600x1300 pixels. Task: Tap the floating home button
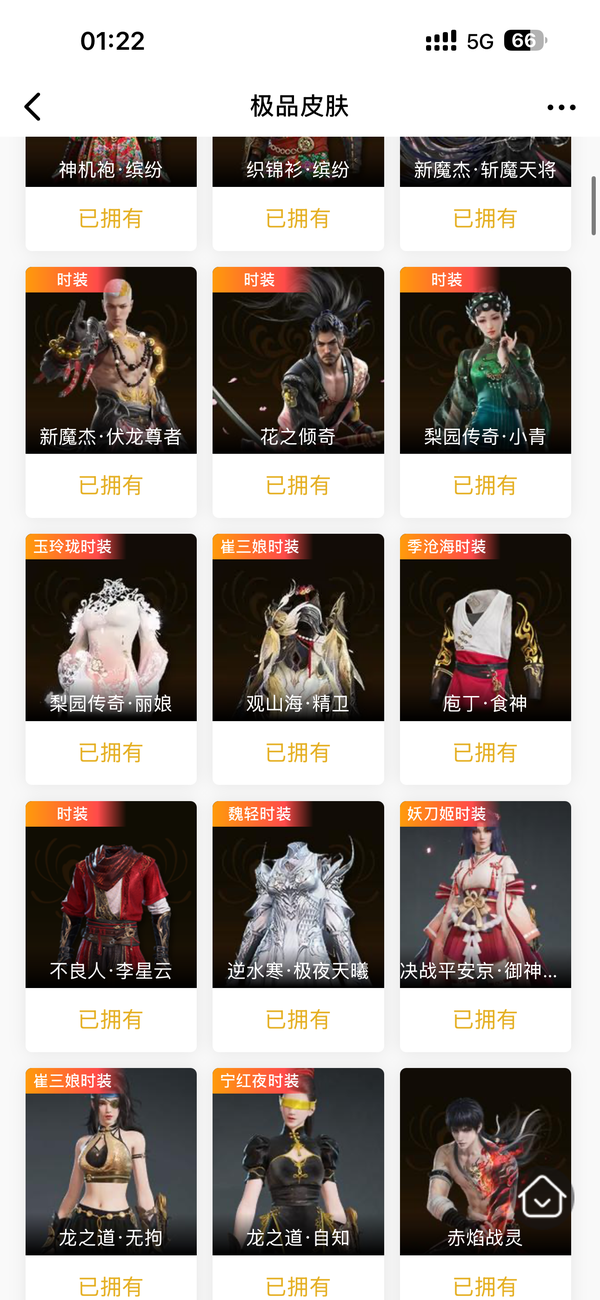coord(544,1196)
